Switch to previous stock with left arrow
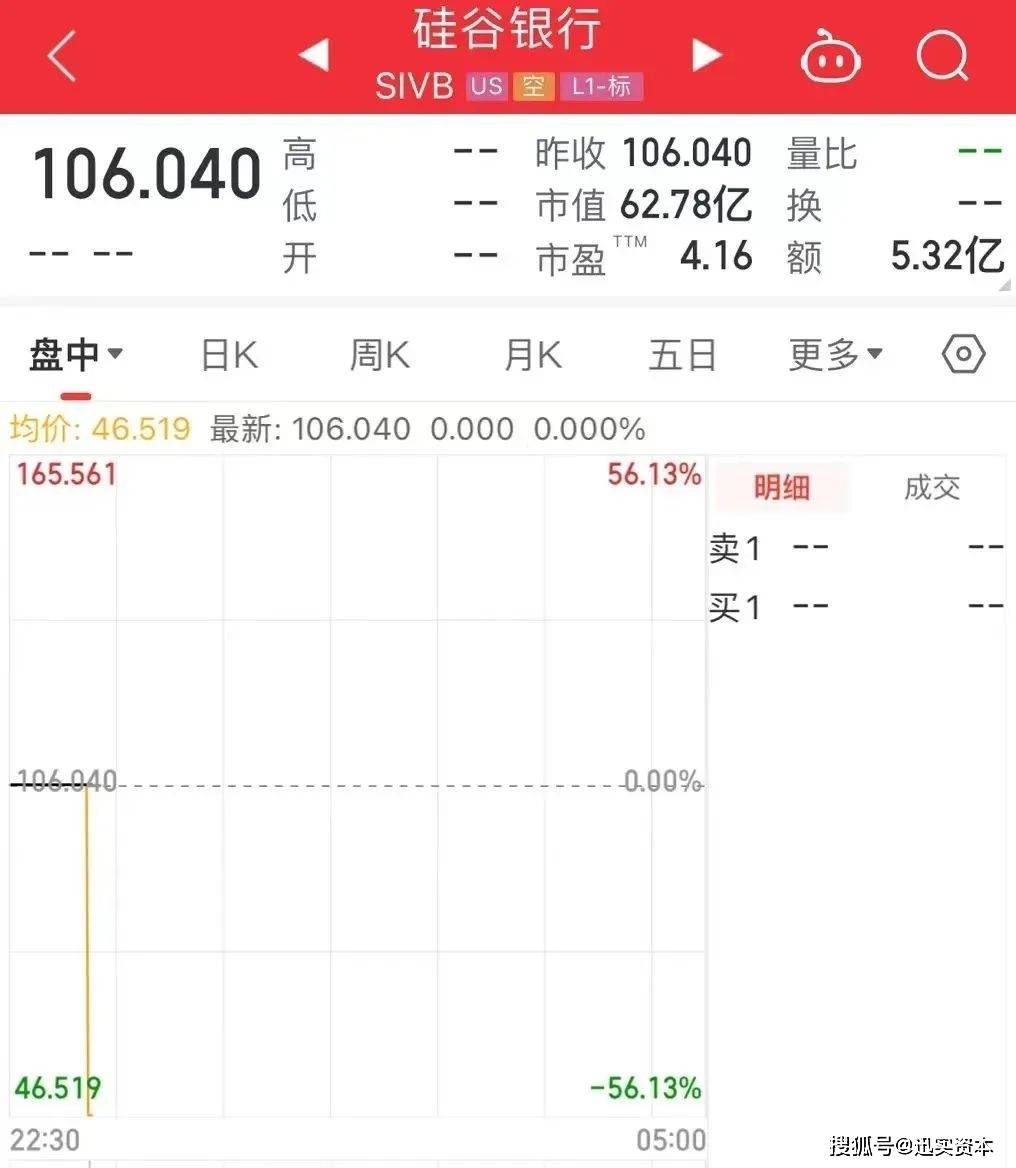Screen dimensions: 1016x1168 click(x=313, y=55)
